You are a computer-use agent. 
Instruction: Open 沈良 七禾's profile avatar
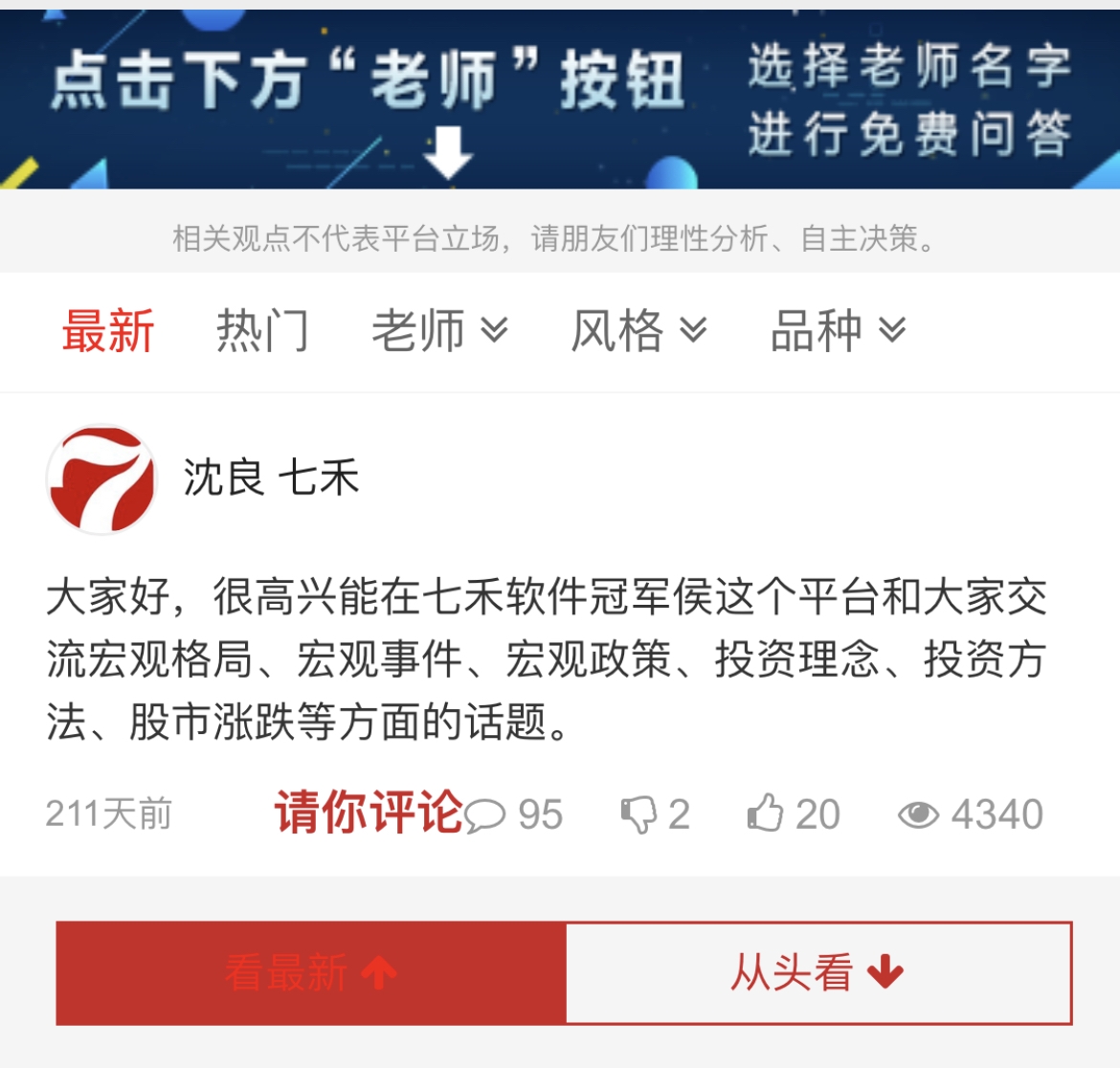pos(101,479)
